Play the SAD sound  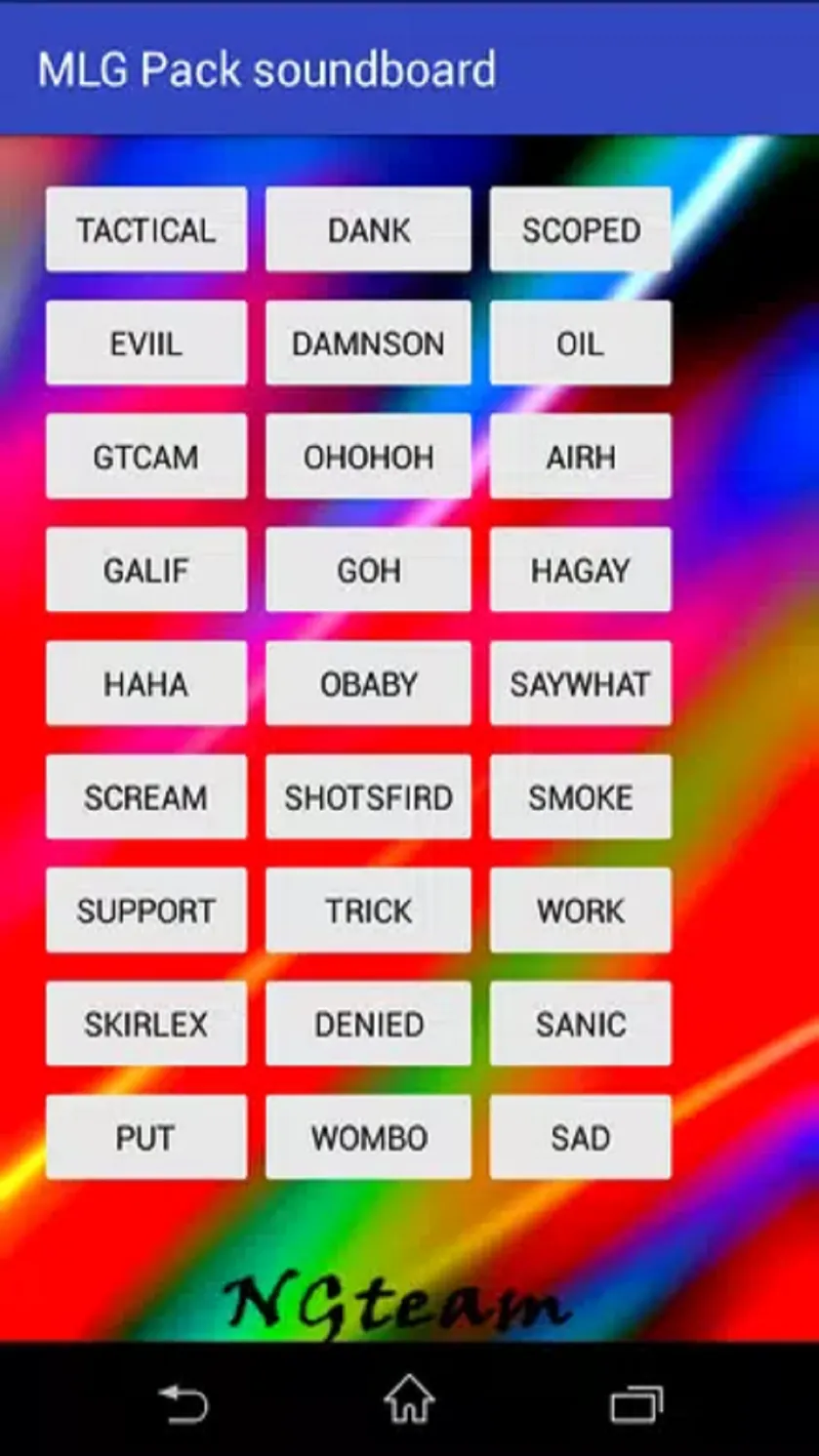click(580, 1137)
